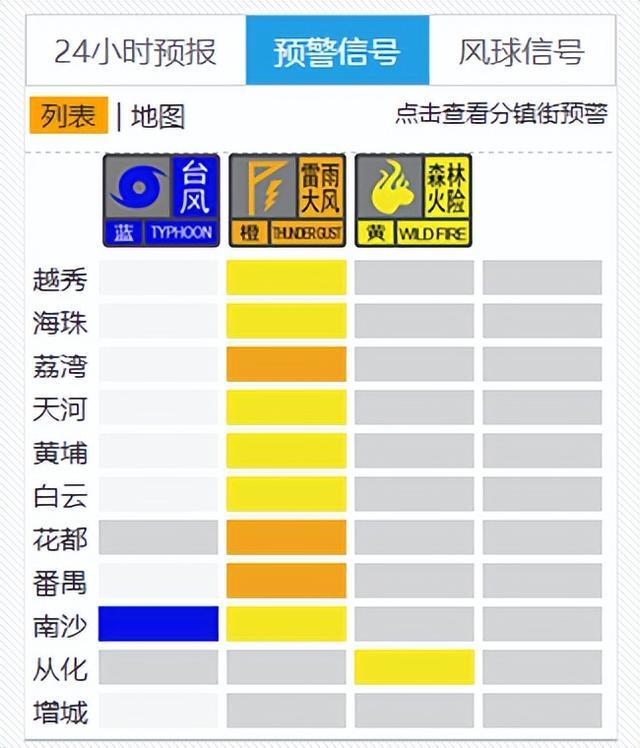Viewport: 640px width, 748px height.
Task: Open 点击查看分镇街预警 link
Action: click(x=500, y=114)
